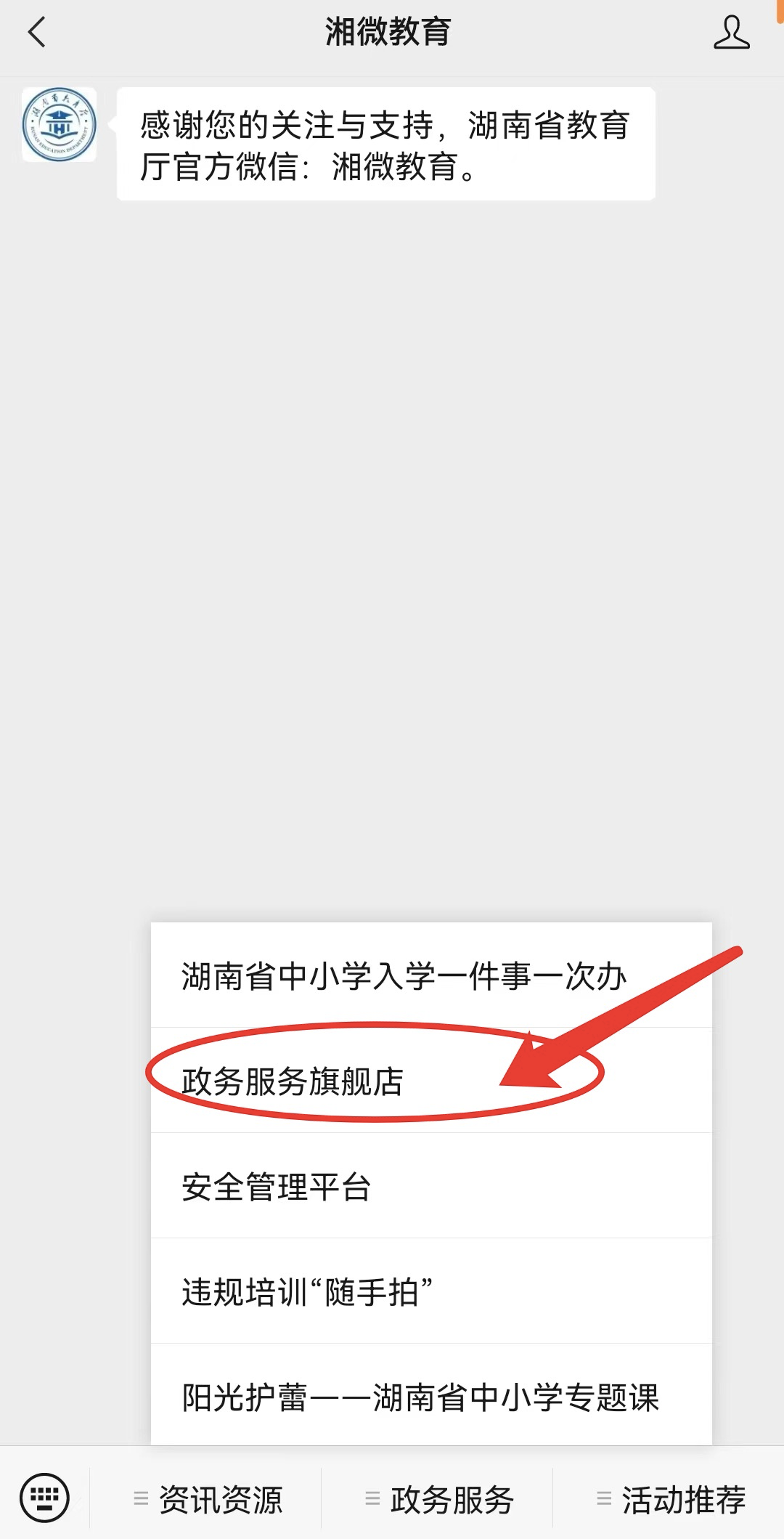The height and width of the screenshot is (1539, 784).
Task: Open 安全管理平台
Action: 430,1186
